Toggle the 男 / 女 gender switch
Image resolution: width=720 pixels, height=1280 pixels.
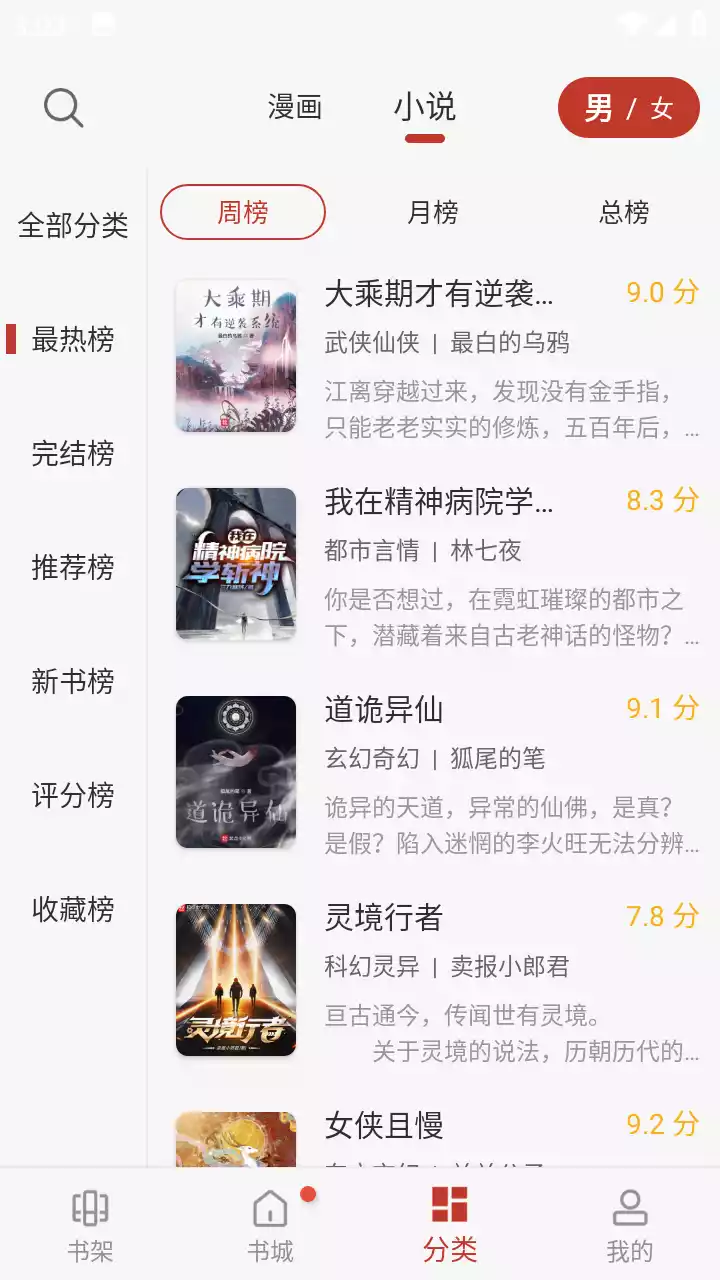pos(628,108)
